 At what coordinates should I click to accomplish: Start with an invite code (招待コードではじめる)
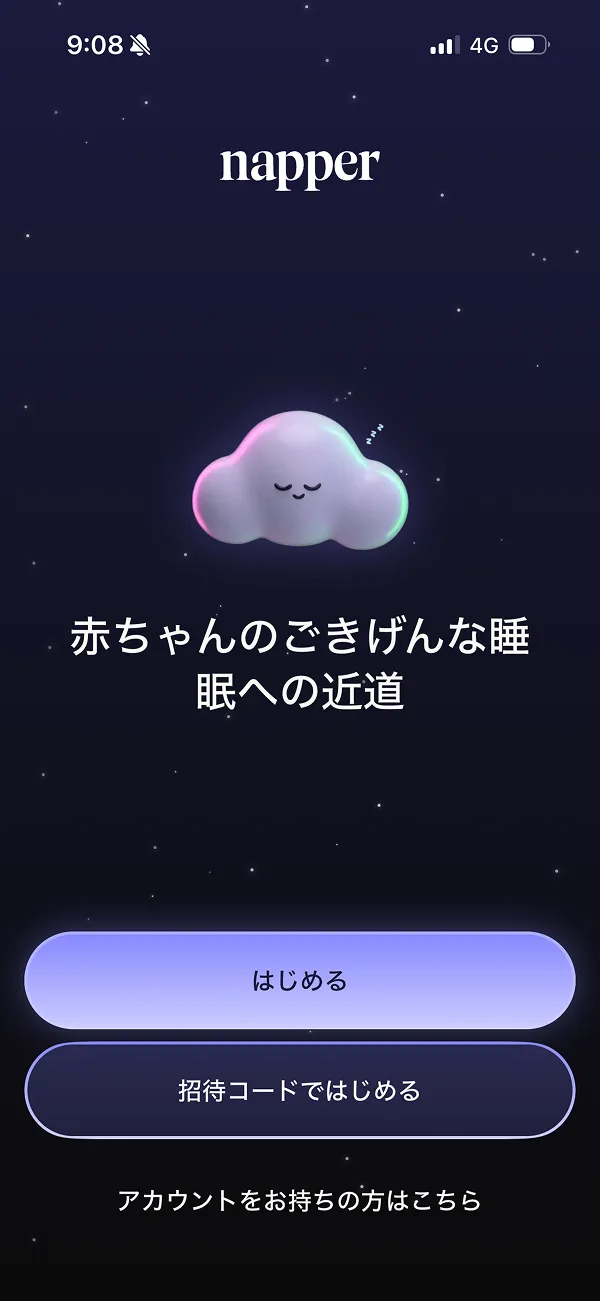point(300,1090)
